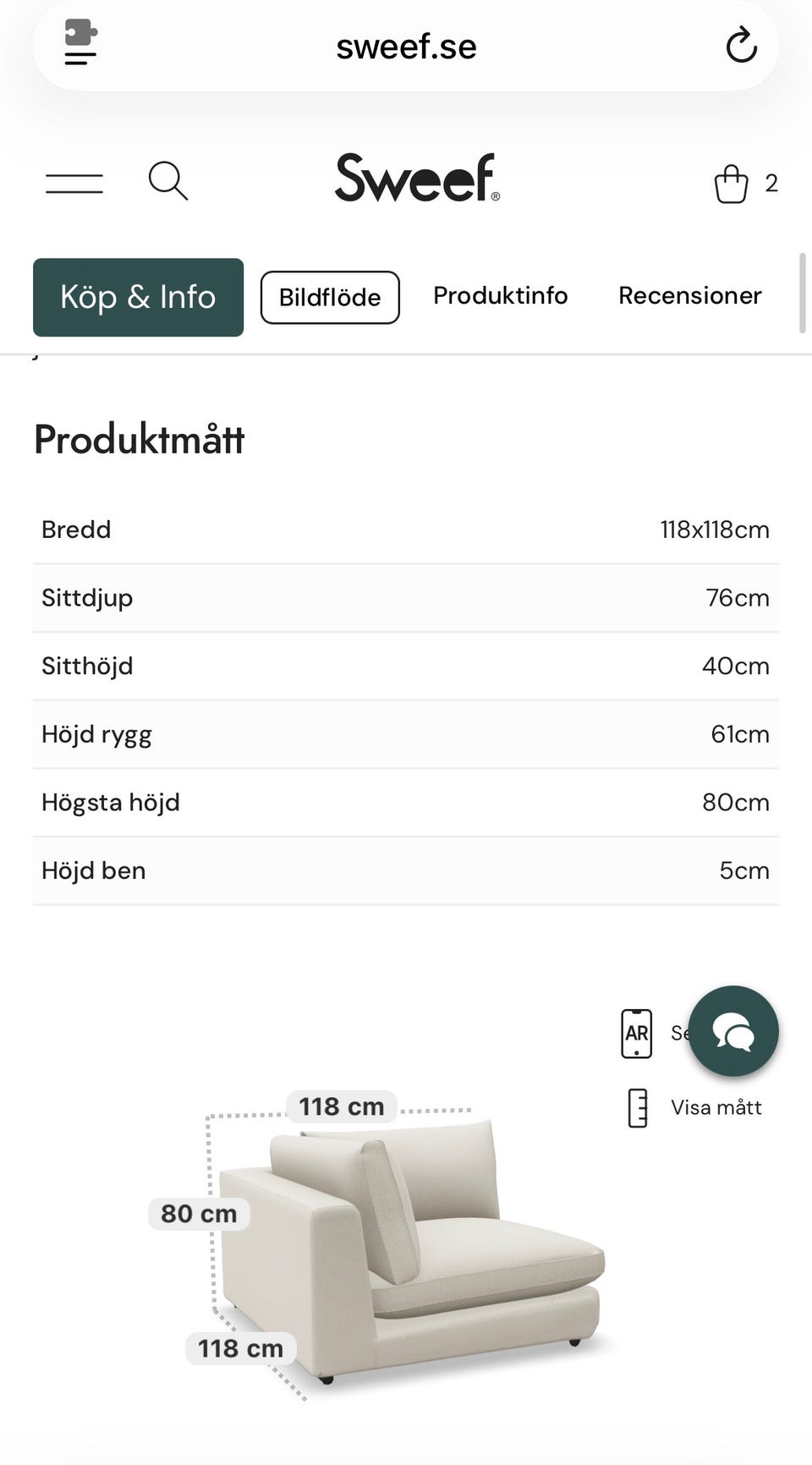
Task: Open the site search
Action: coord(167,181)
